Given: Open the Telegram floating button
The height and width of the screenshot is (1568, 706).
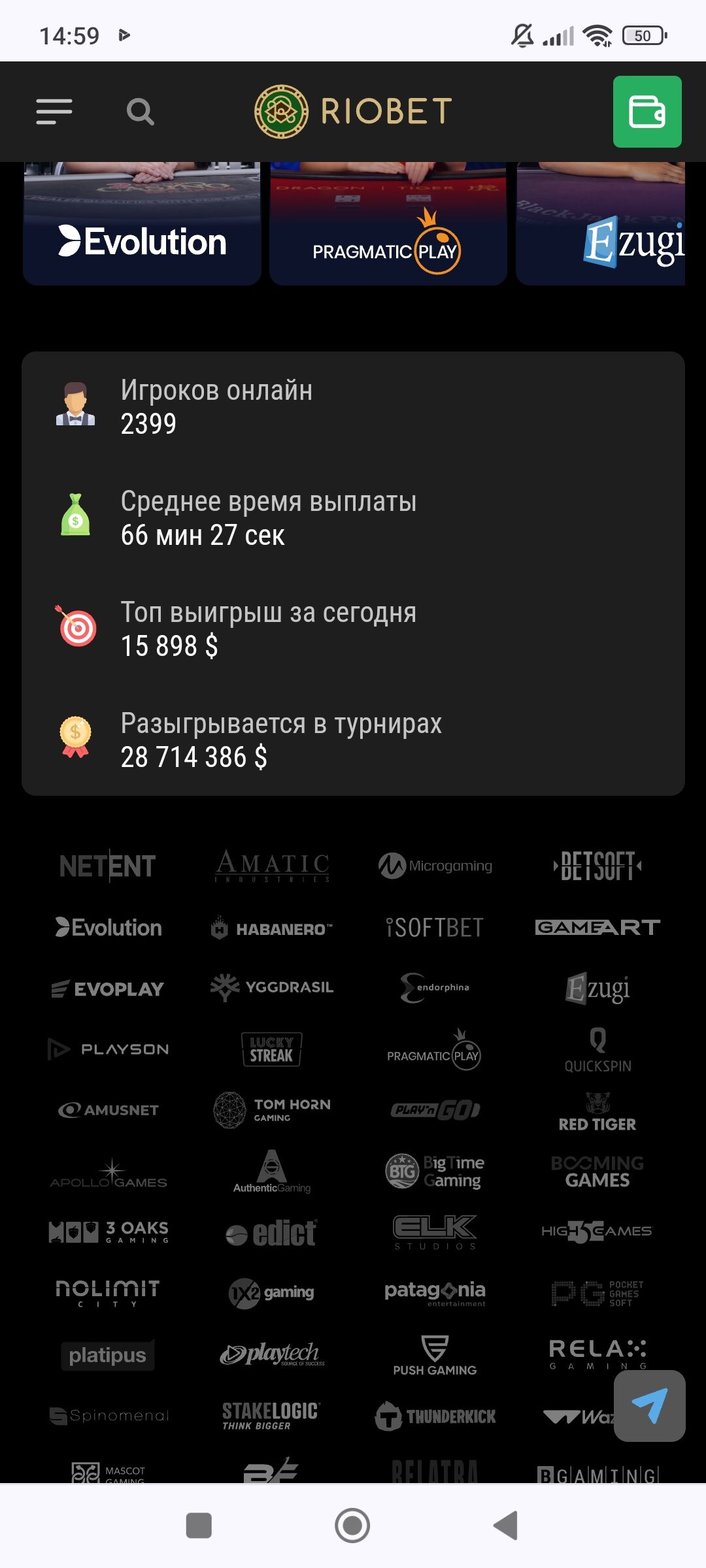Looking at the screenshot, I should 649,1405.
